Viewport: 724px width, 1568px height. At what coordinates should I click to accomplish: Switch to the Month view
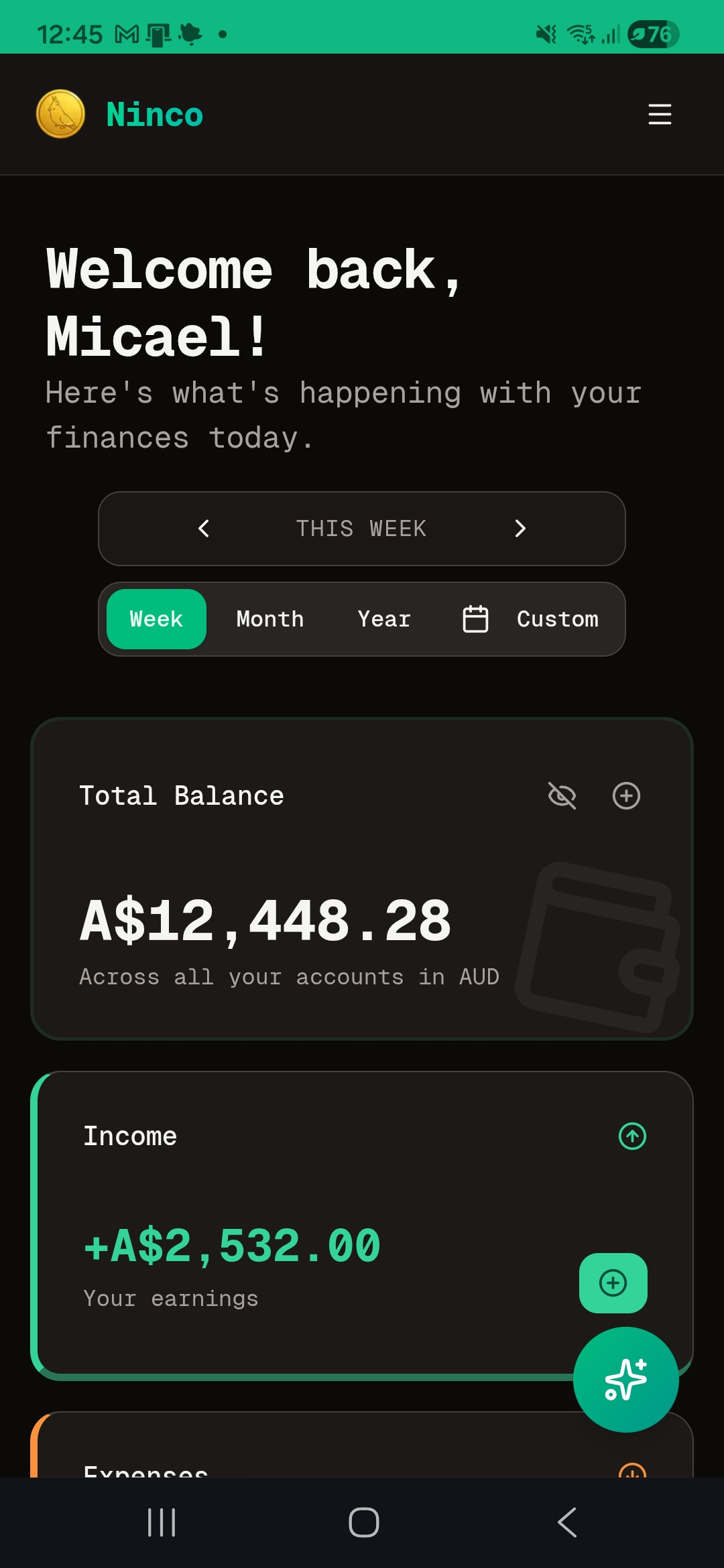(x=270, y=618)
